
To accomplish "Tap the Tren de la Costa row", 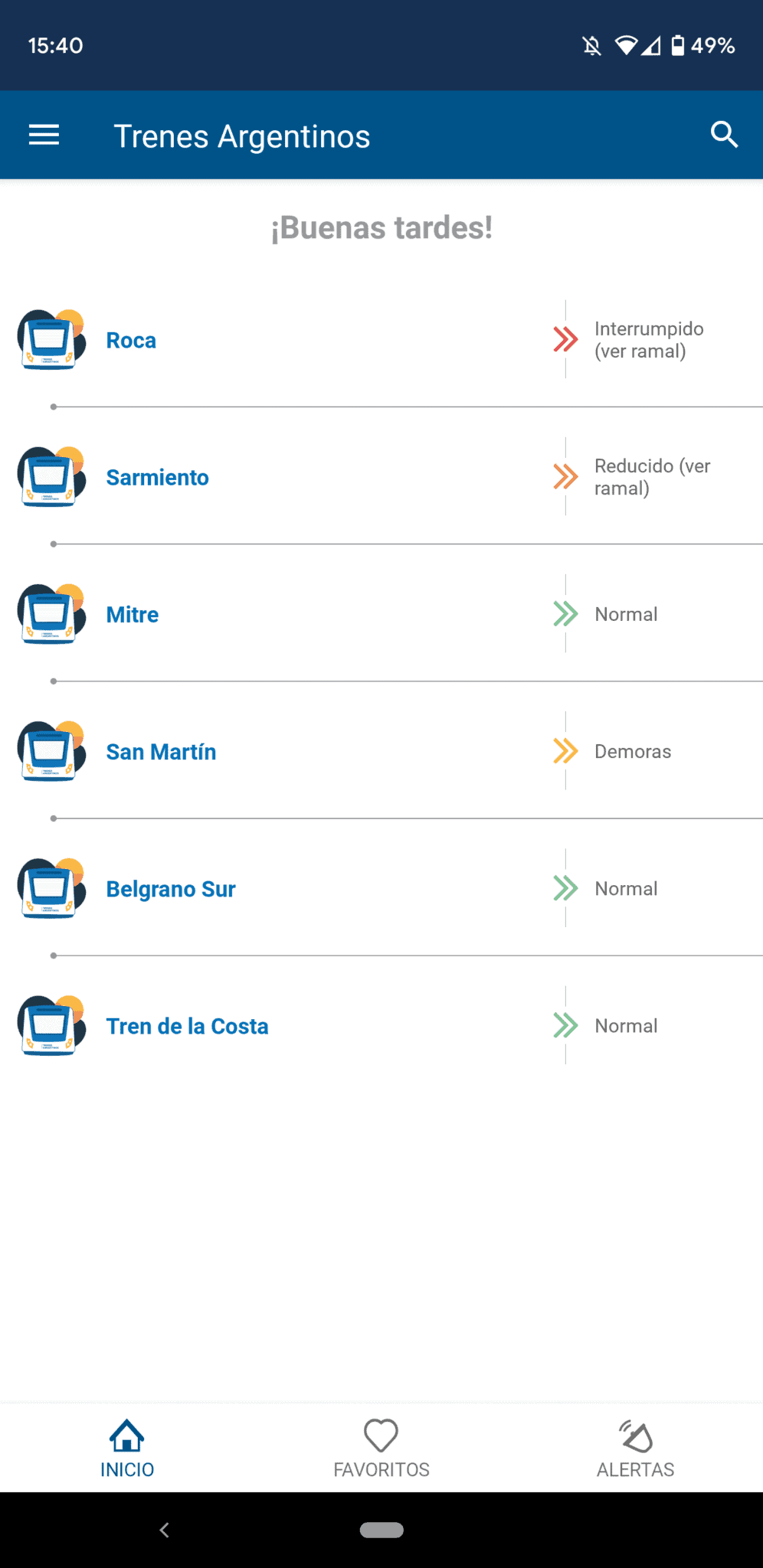I will pos(381,1025).
